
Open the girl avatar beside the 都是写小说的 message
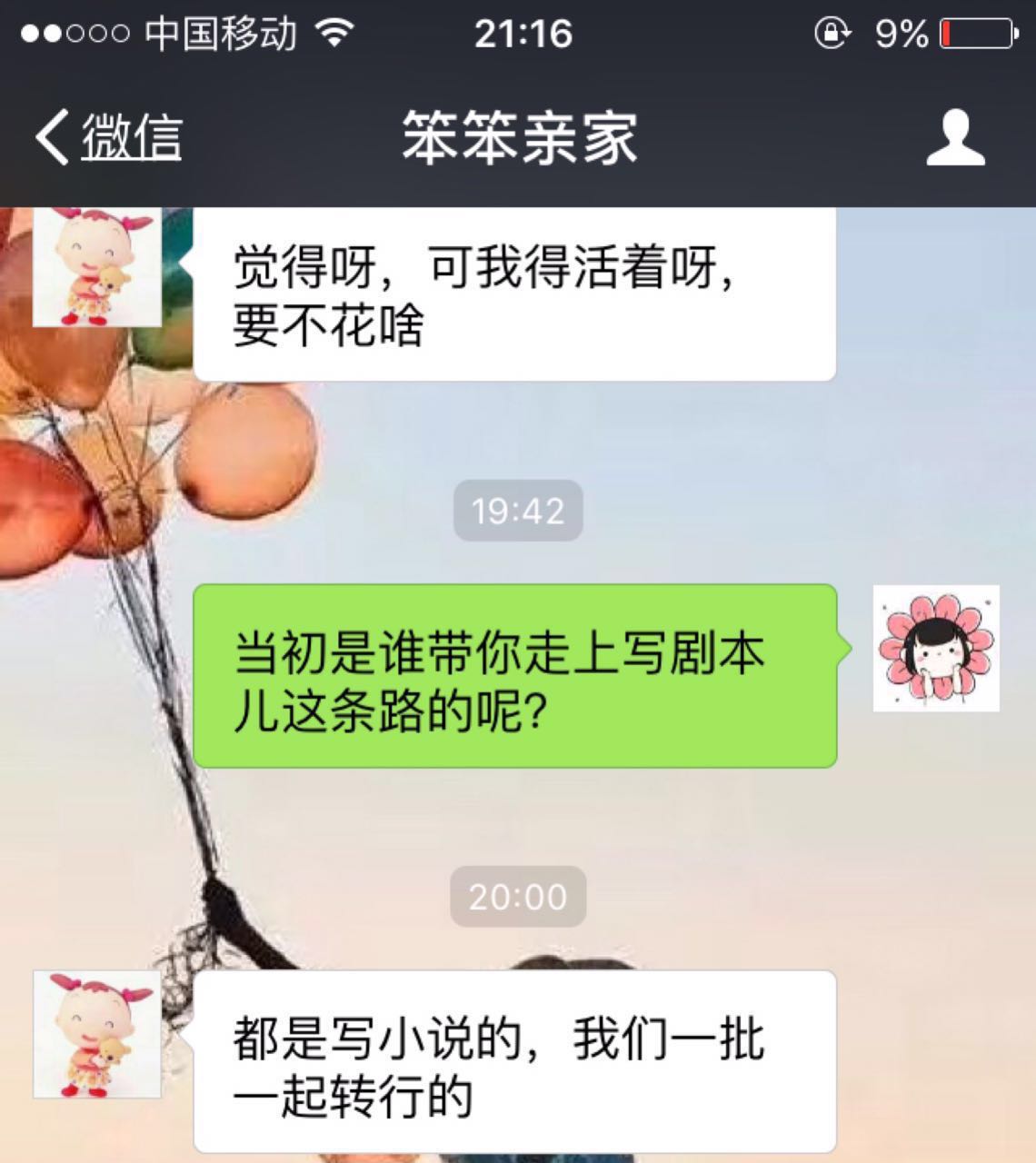click(97, 1034)
